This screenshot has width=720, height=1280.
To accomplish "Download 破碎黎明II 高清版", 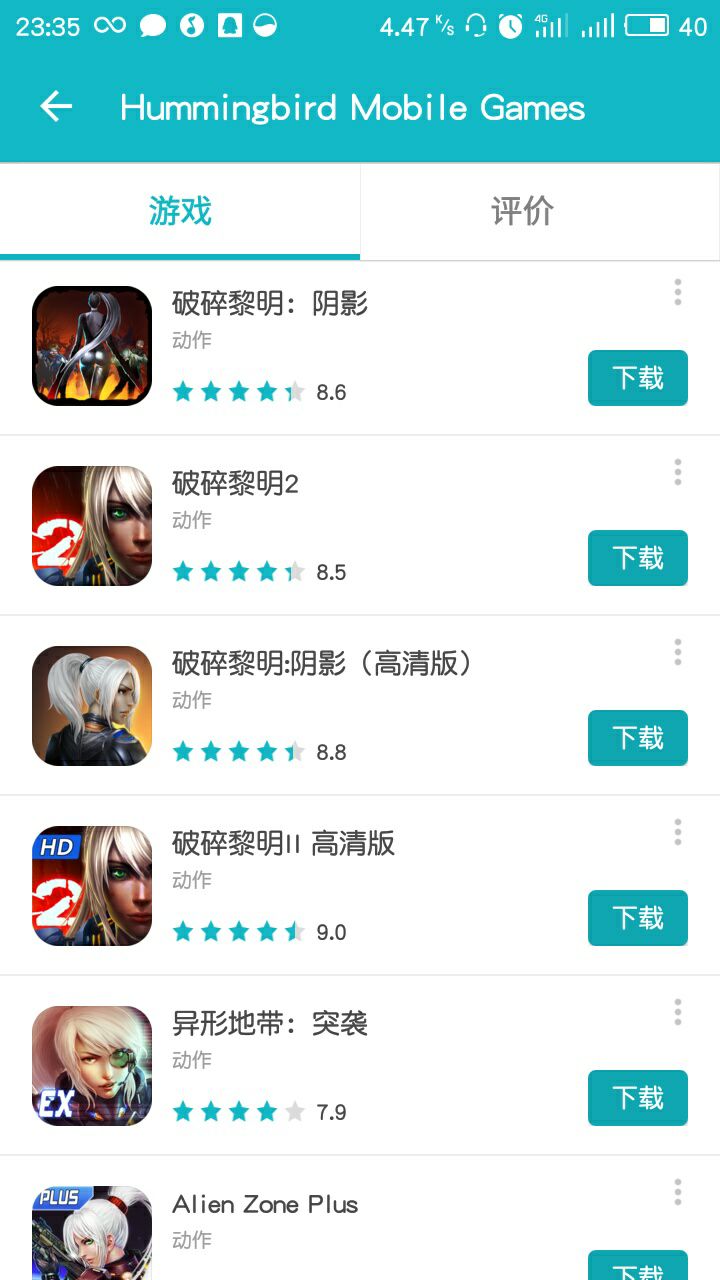I will pyautogui.click(x=637, y=918).
